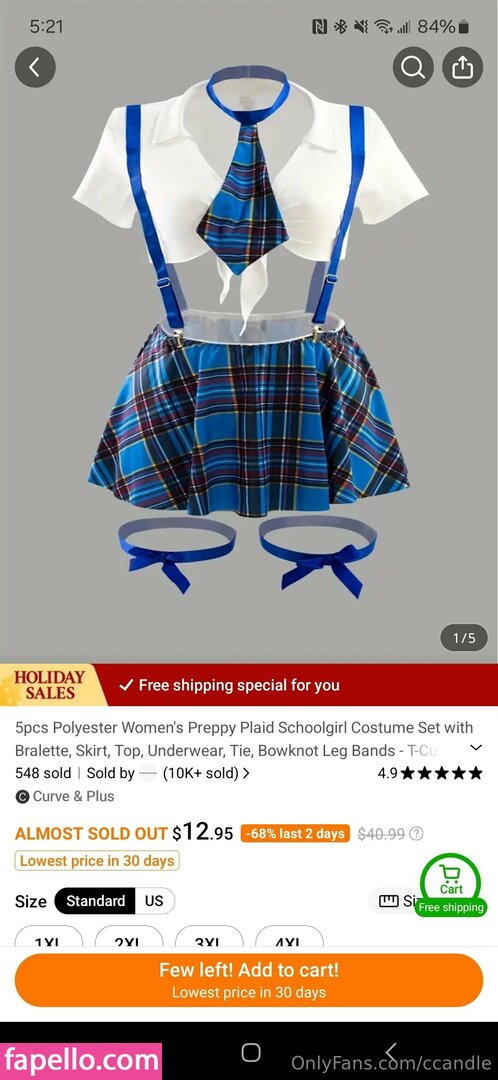Switch sizing to US
The height and width of the screenshot is (1080, 498).
click(154, 901)
